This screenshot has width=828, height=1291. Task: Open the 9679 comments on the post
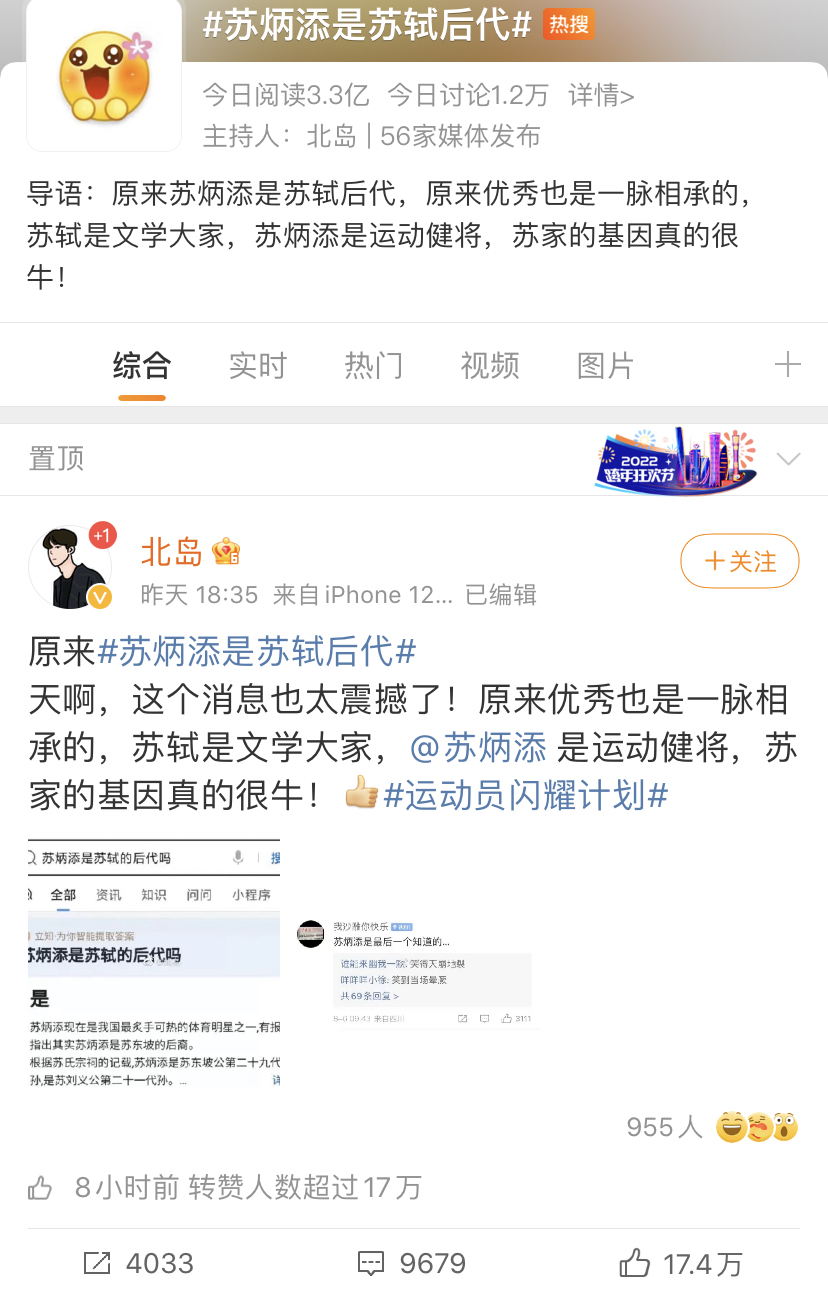(x=412, y=1263)
